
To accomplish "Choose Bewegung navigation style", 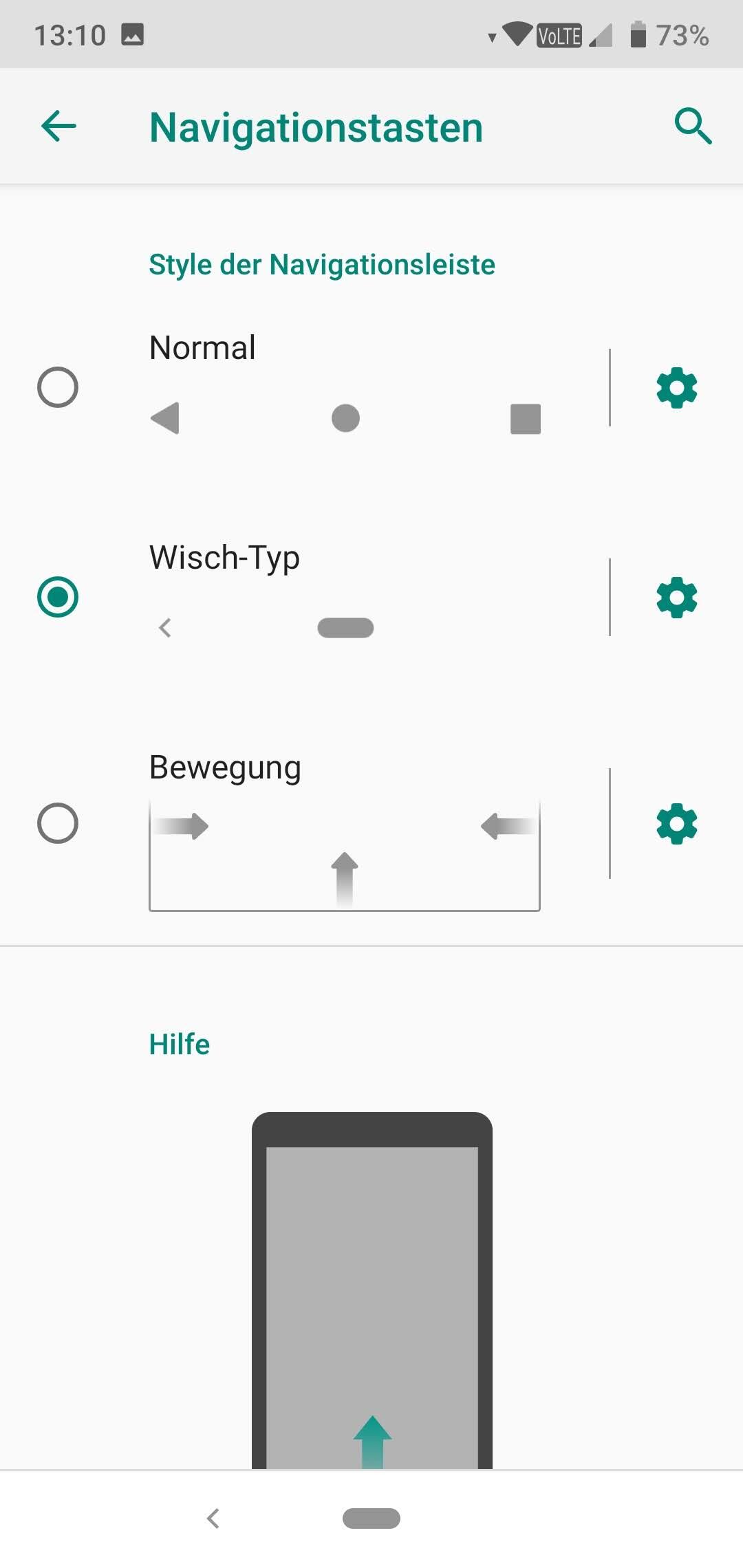I will (x=58, y=823).
